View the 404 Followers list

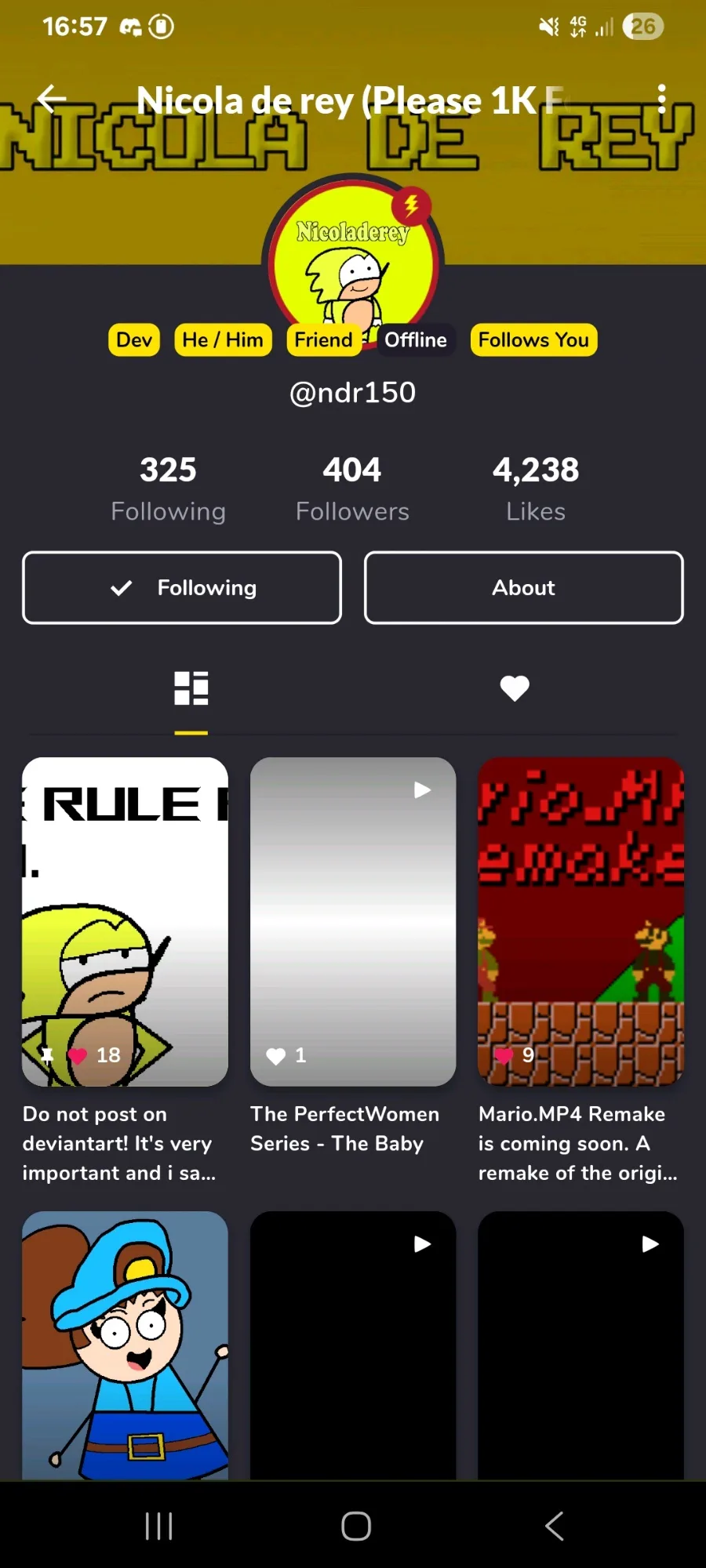point(352,488)
